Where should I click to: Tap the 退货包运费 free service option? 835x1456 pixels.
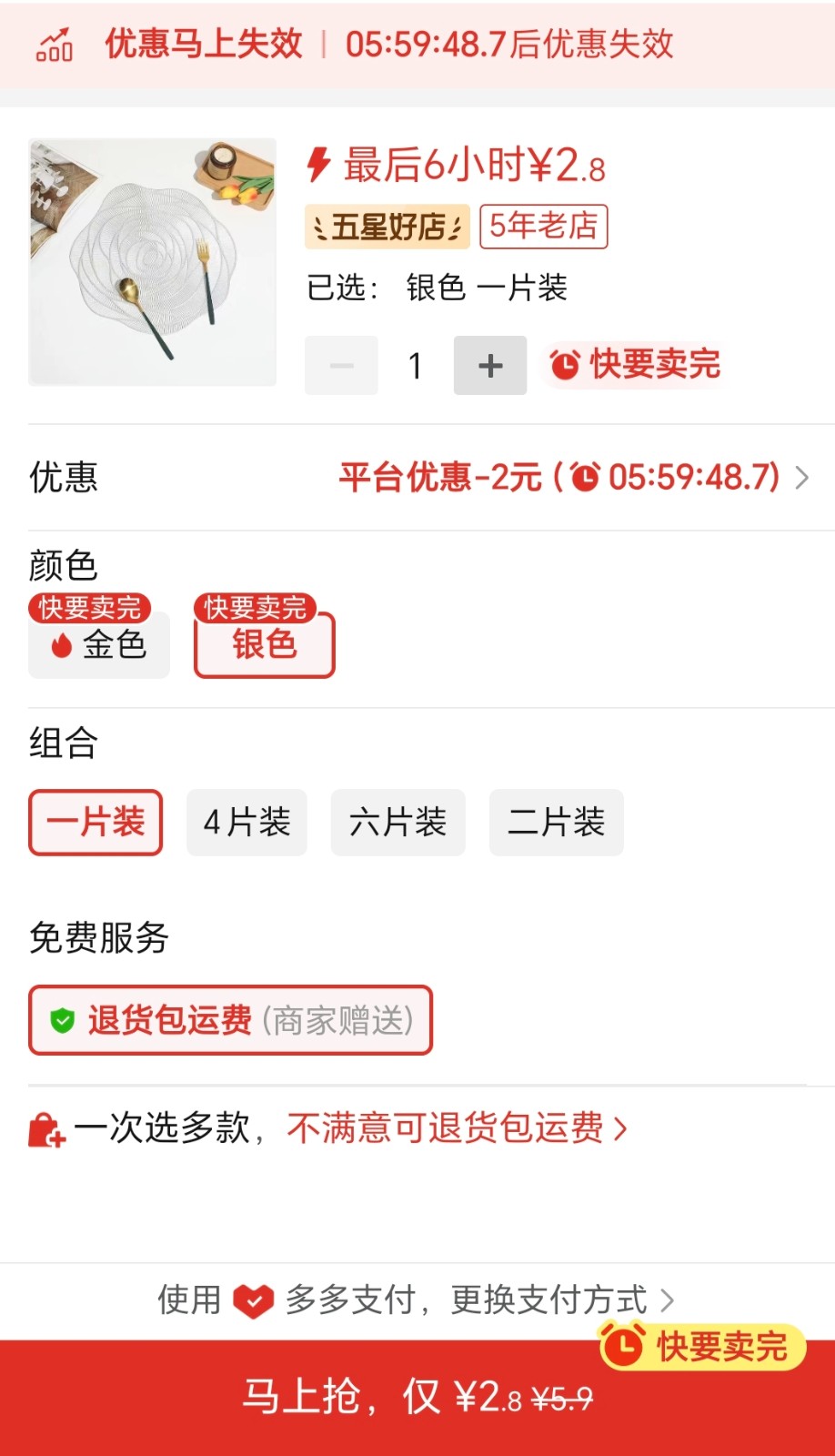click(x=230, y=1020)
